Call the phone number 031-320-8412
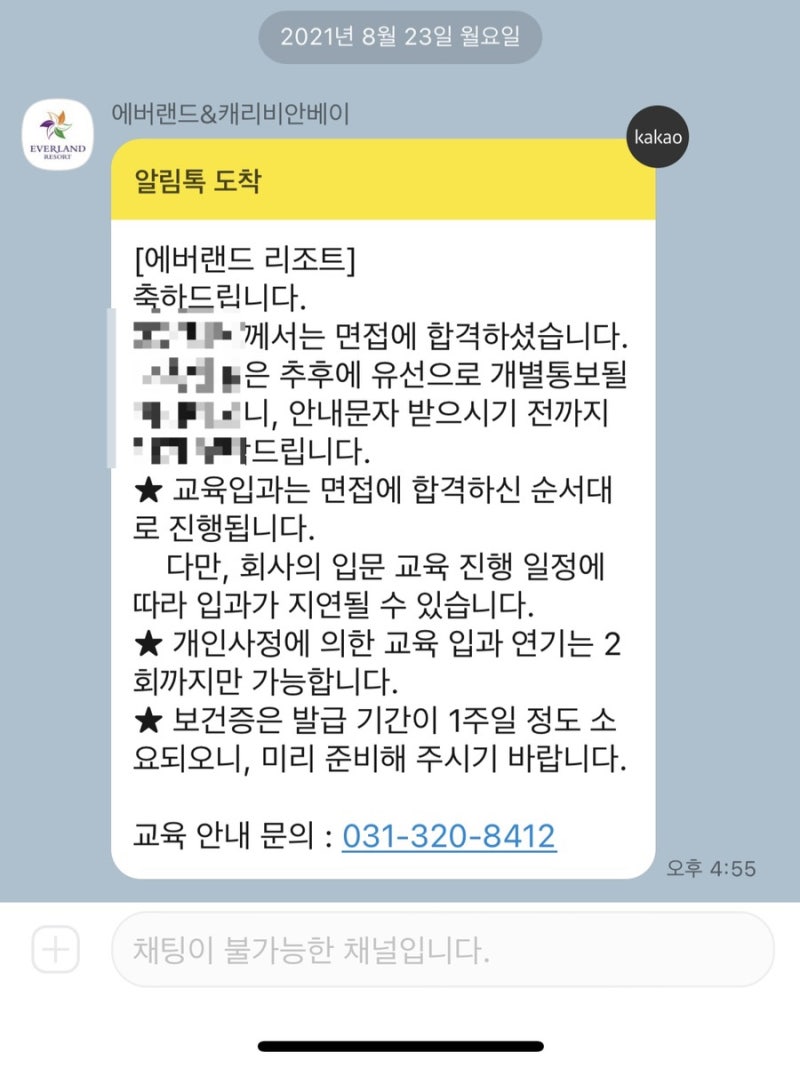This screenshot has height=1068, width=800. tap(448, 836)
